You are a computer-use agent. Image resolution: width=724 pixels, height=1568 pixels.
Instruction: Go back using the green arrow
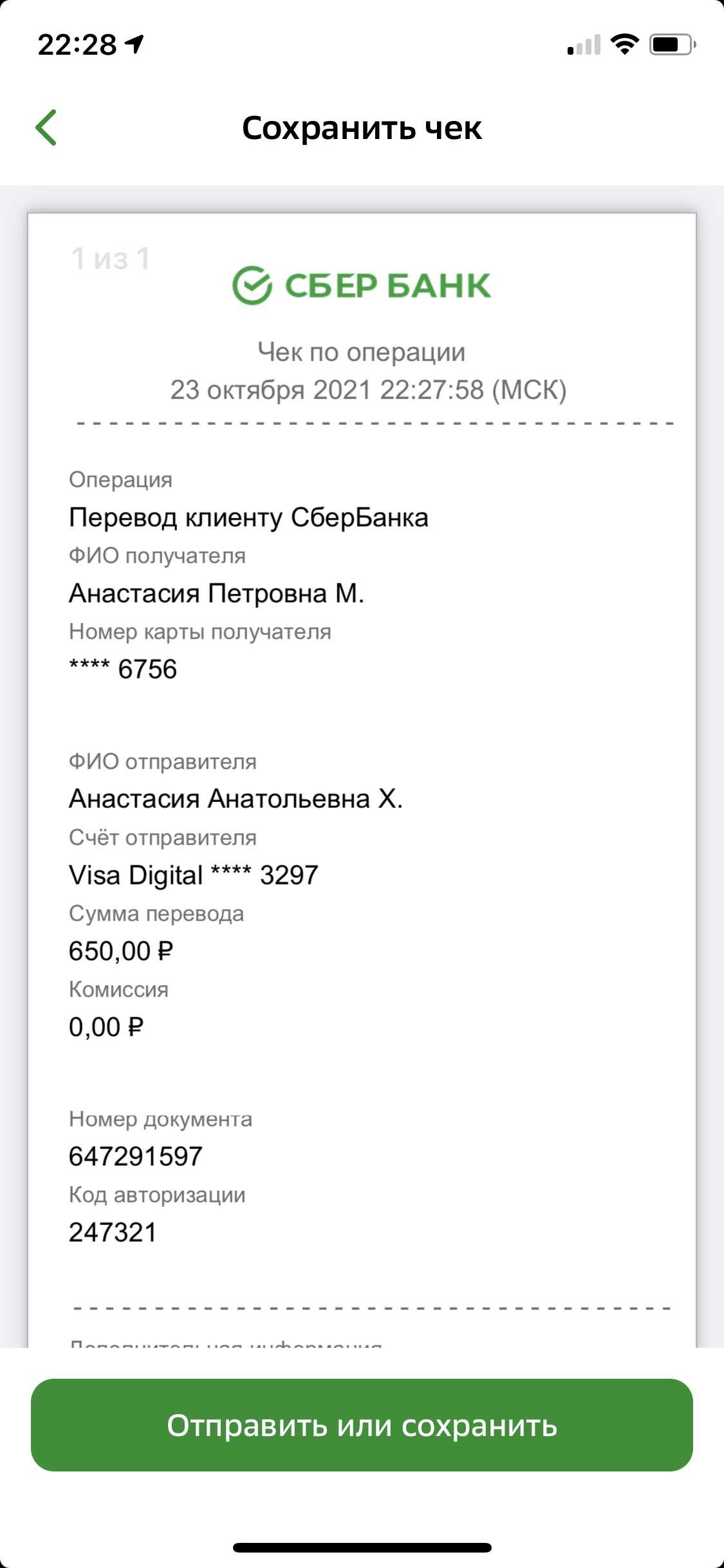[46, 127]
